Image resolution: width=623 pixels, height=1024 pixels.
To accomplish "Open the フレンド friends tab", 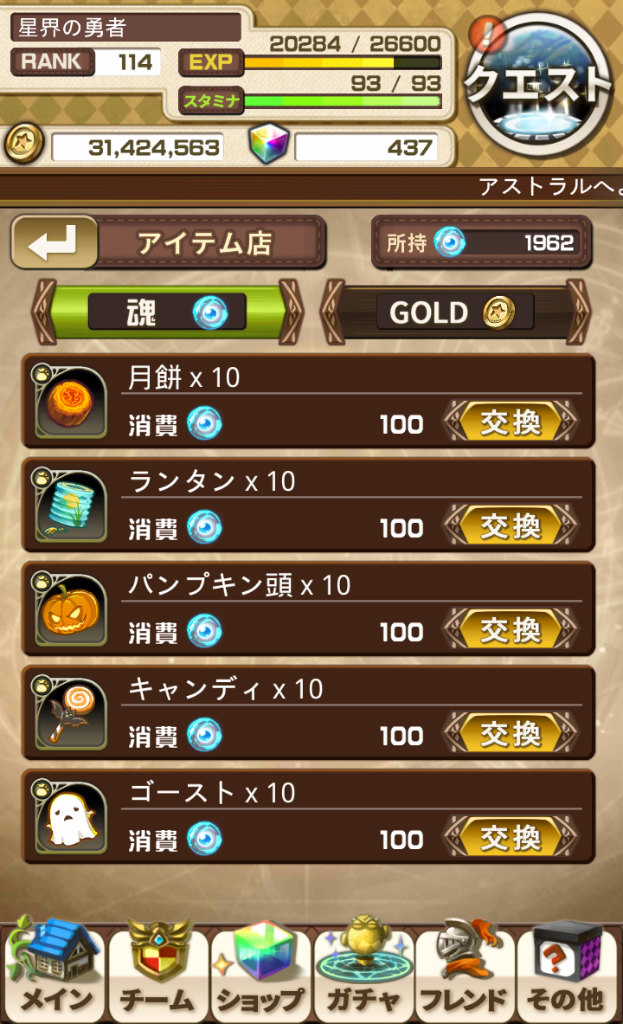I will tap(465, 968).
